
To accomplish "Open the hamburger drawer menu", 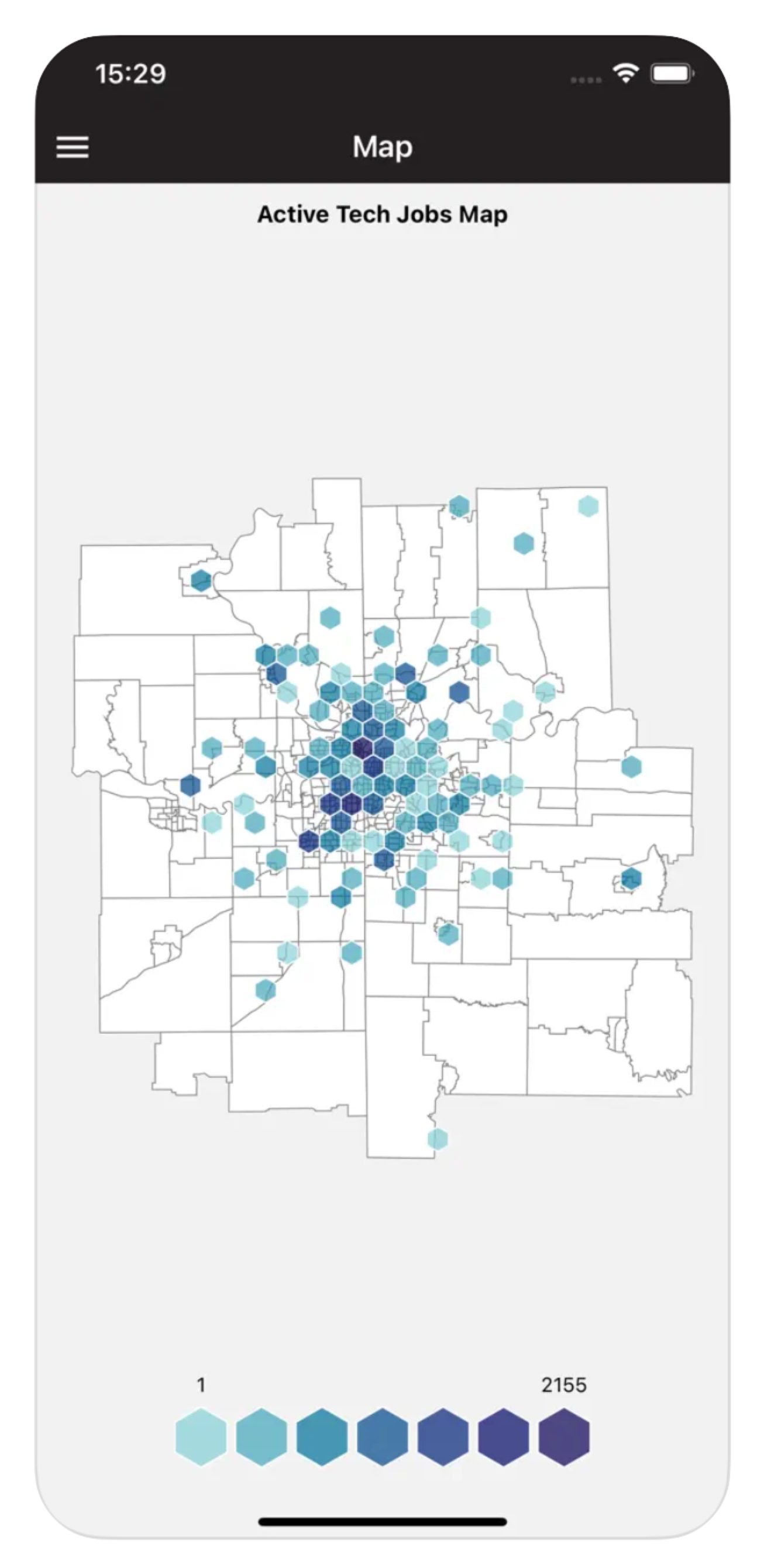I will pos(73,147).
